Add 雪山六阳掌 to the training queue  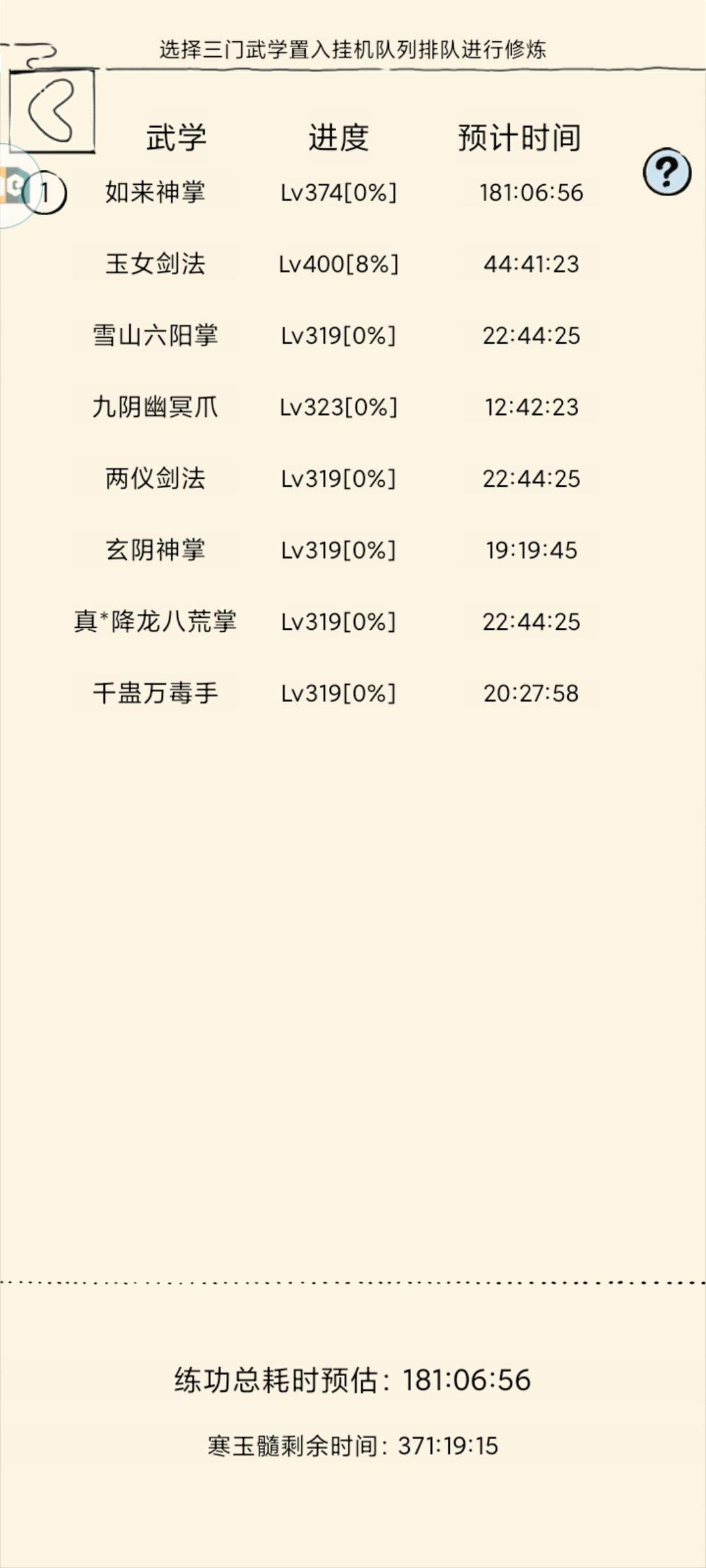[156, 336]
